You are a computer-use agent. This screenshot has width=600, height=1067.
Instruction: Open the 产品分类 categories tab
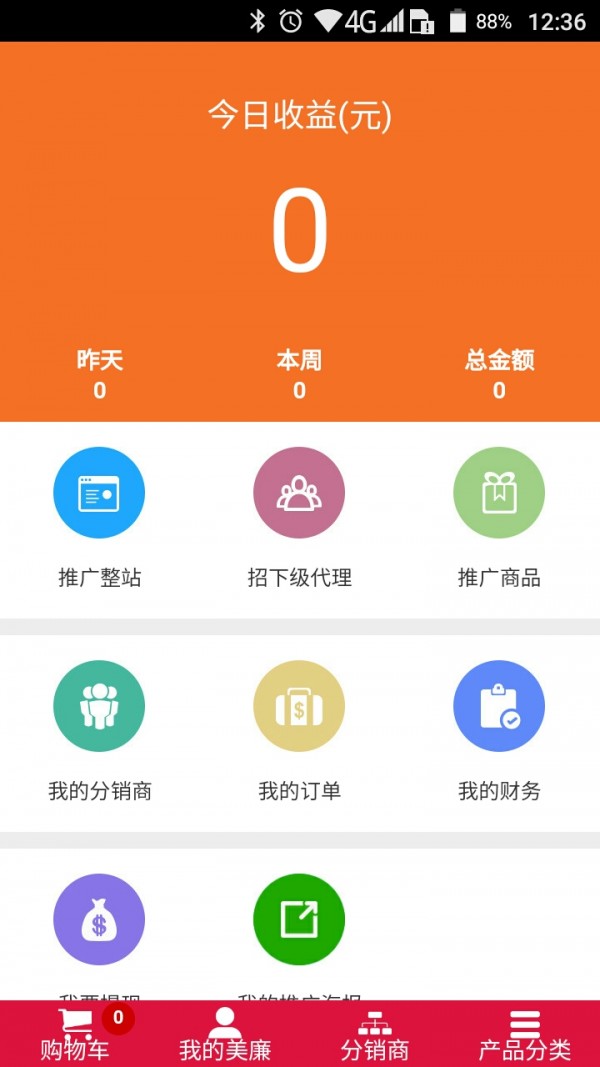(525, 1035)
